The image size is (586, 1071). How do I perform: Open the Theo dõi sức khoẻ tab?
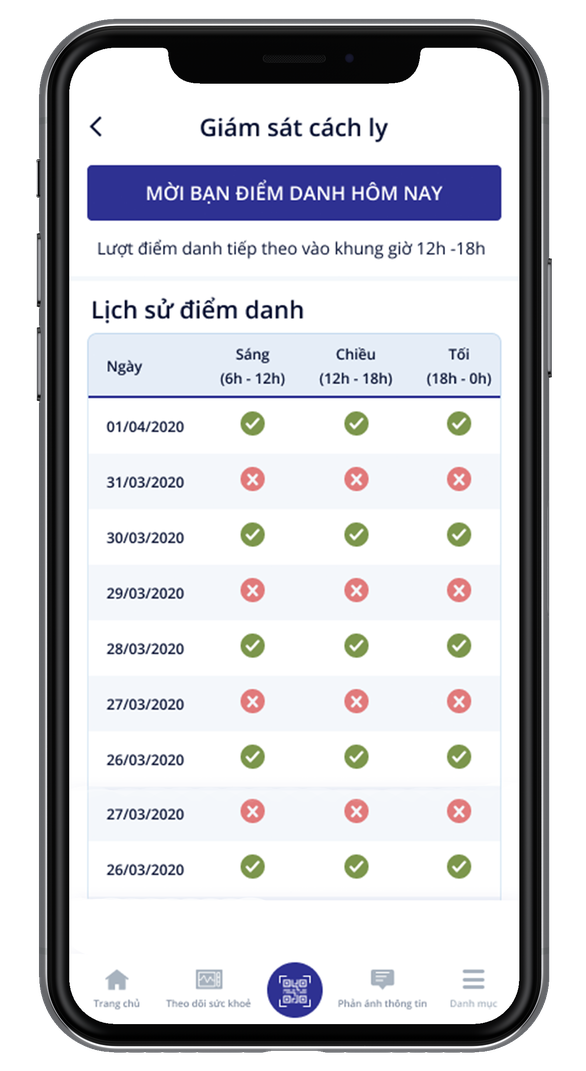[x=208, y=988]
